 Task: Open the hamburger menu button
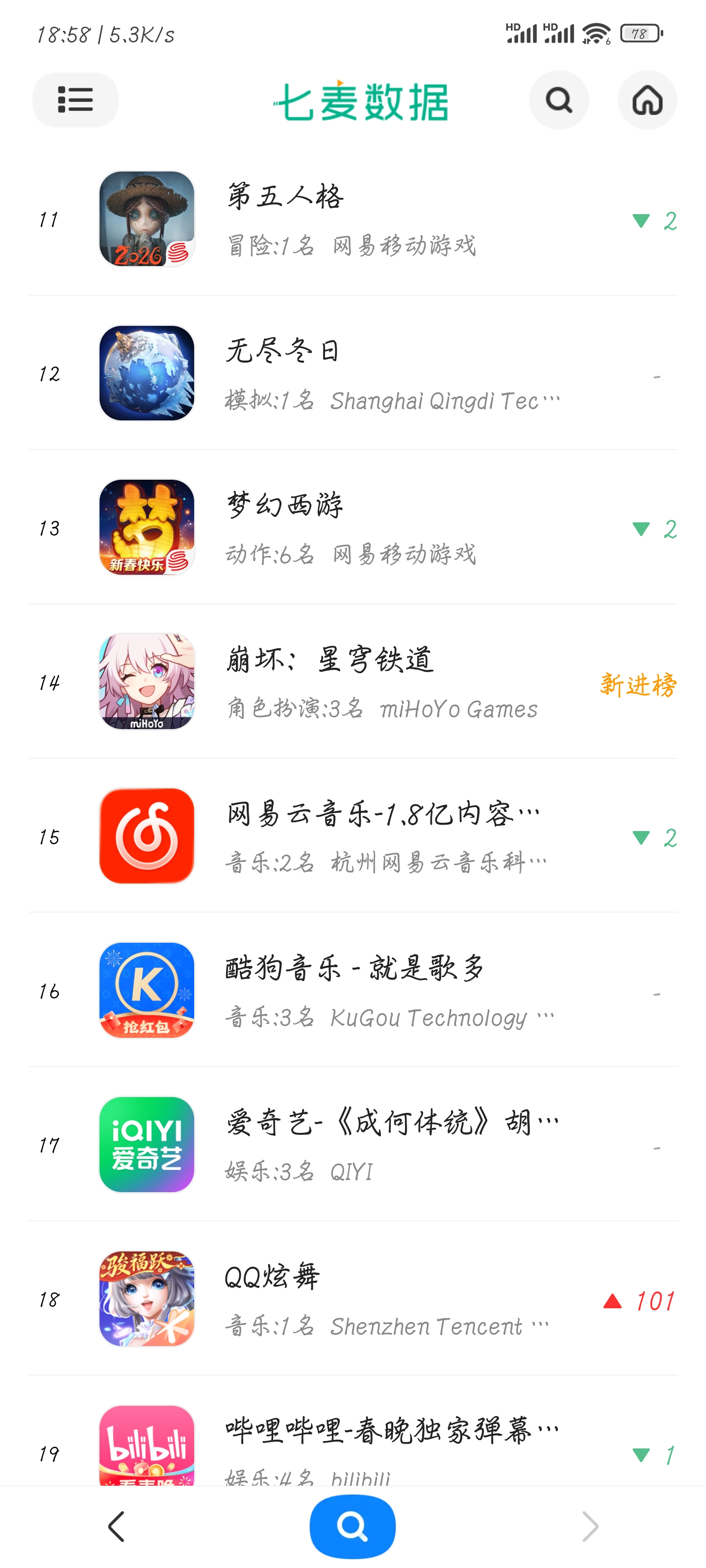point(75,100)
